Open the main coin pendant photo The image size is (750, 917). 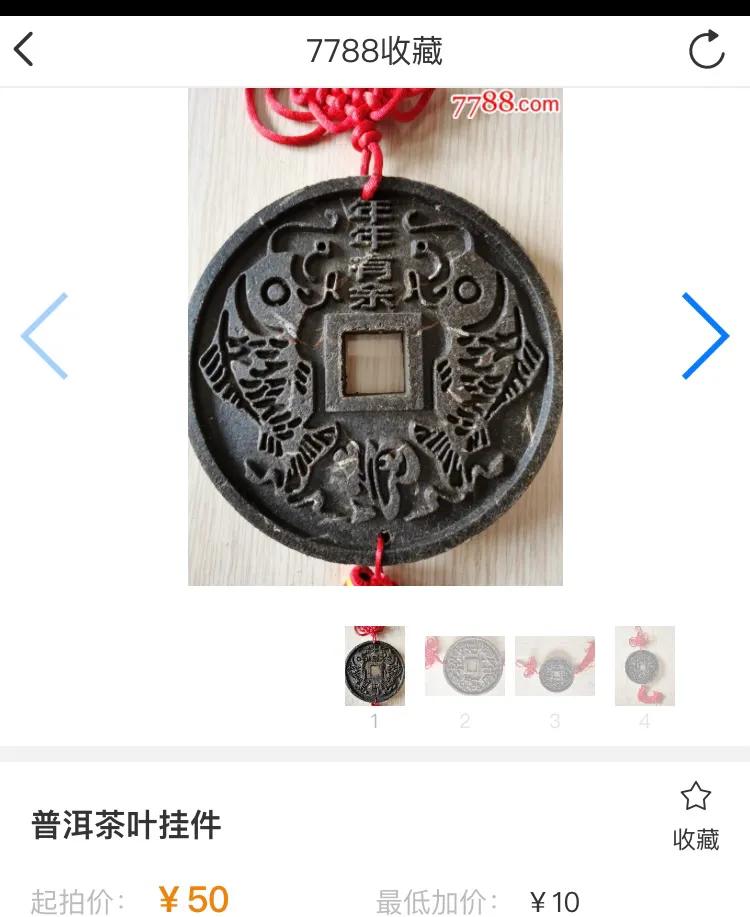click(x=375, y=336)
